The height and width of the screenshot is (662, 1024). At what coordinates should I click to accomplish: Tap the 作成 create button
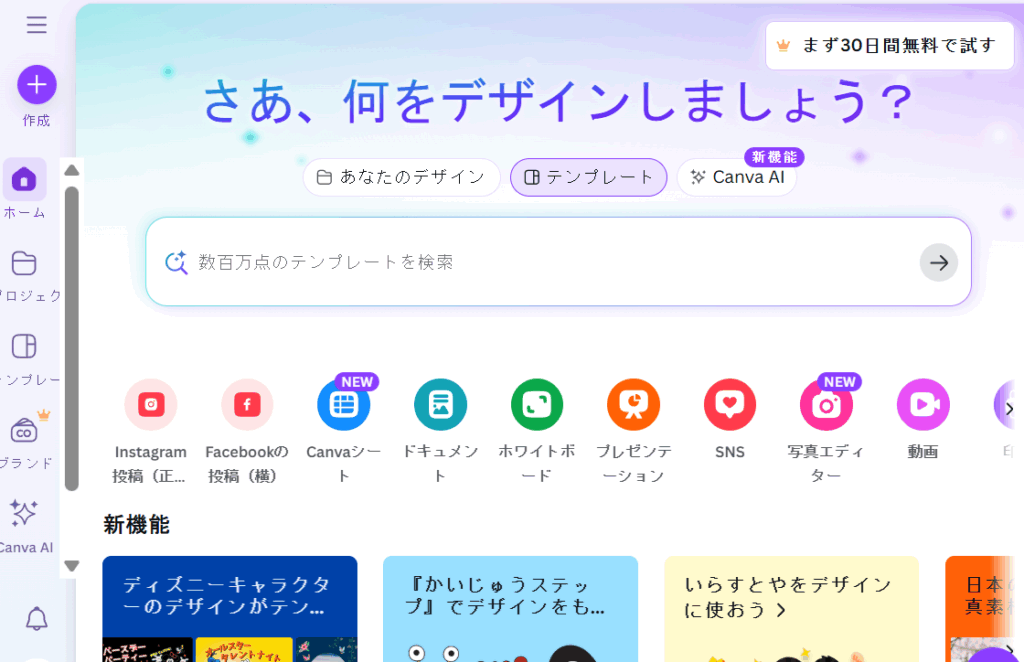[x=37, y=86]
